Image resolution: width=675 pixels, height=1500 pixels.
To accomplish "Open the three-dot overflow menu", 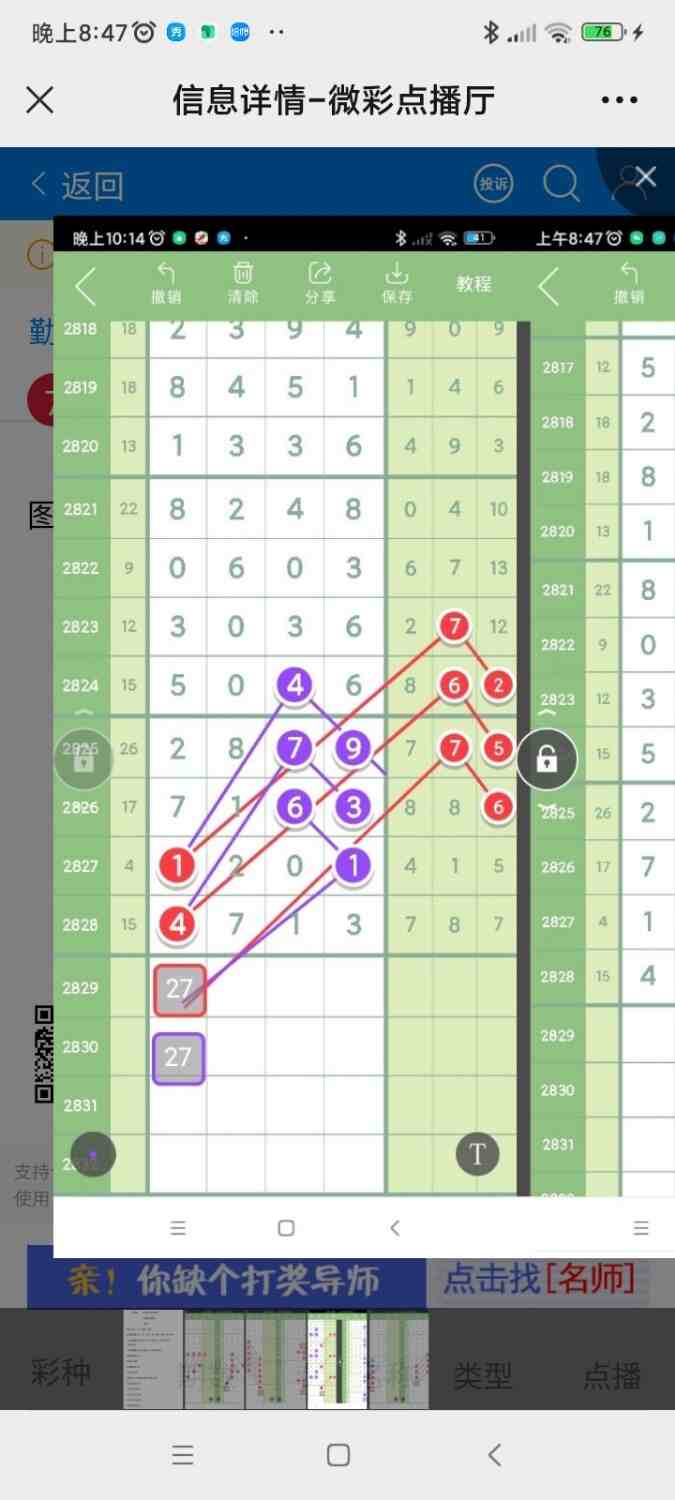I will 619,100.
